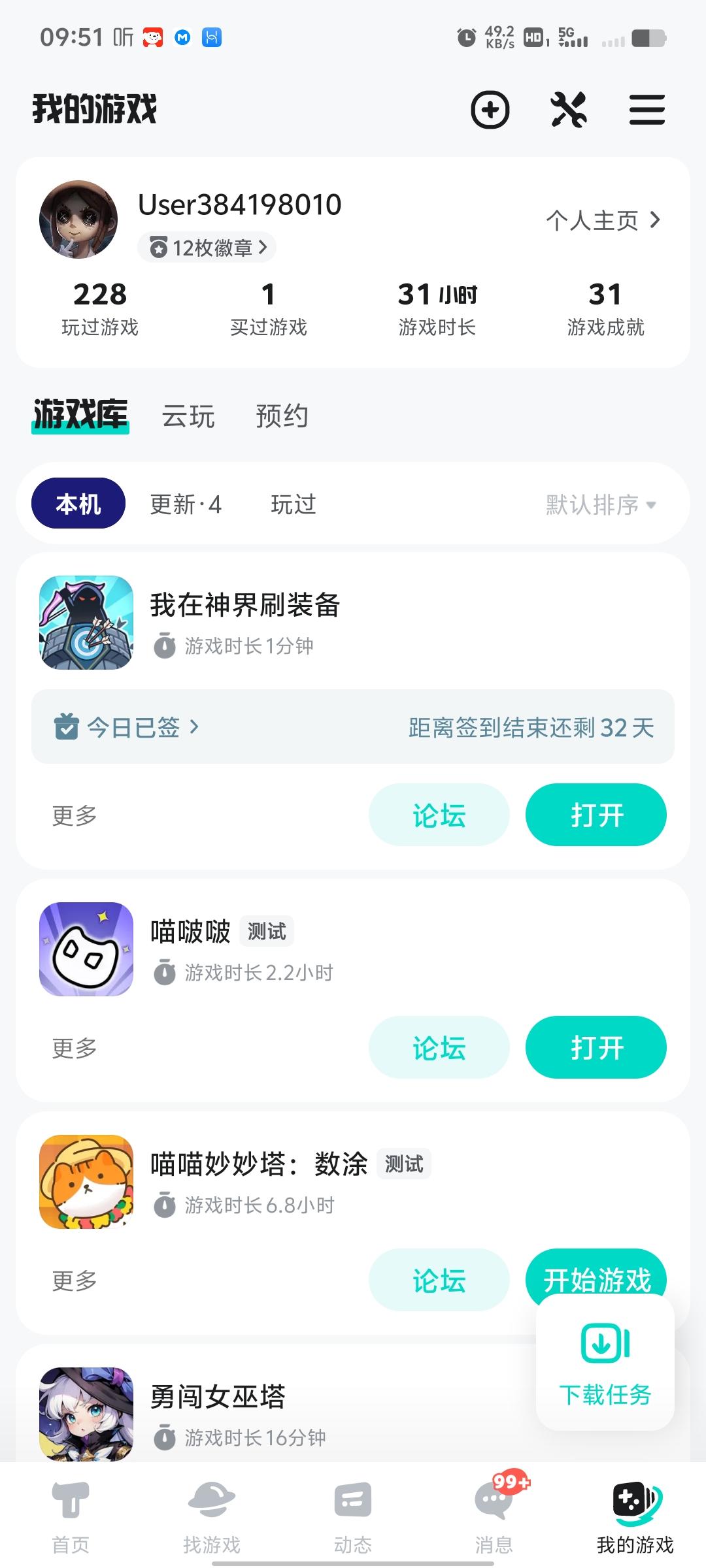
Task: Switch to the 预约 tab
Action: tap(282, 416)
